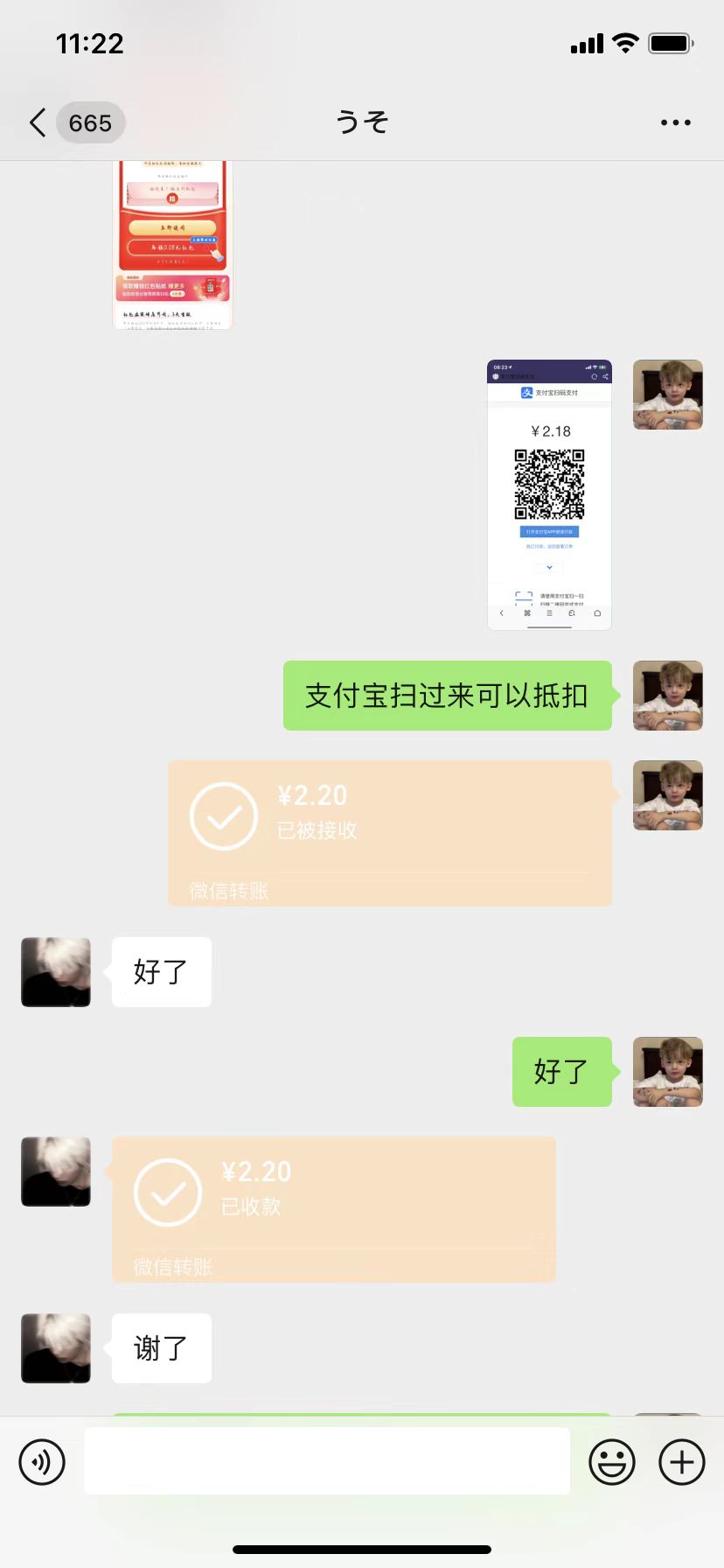
Task: View profile of contact beside 谢了
Action: click(x=56, y=1347)
